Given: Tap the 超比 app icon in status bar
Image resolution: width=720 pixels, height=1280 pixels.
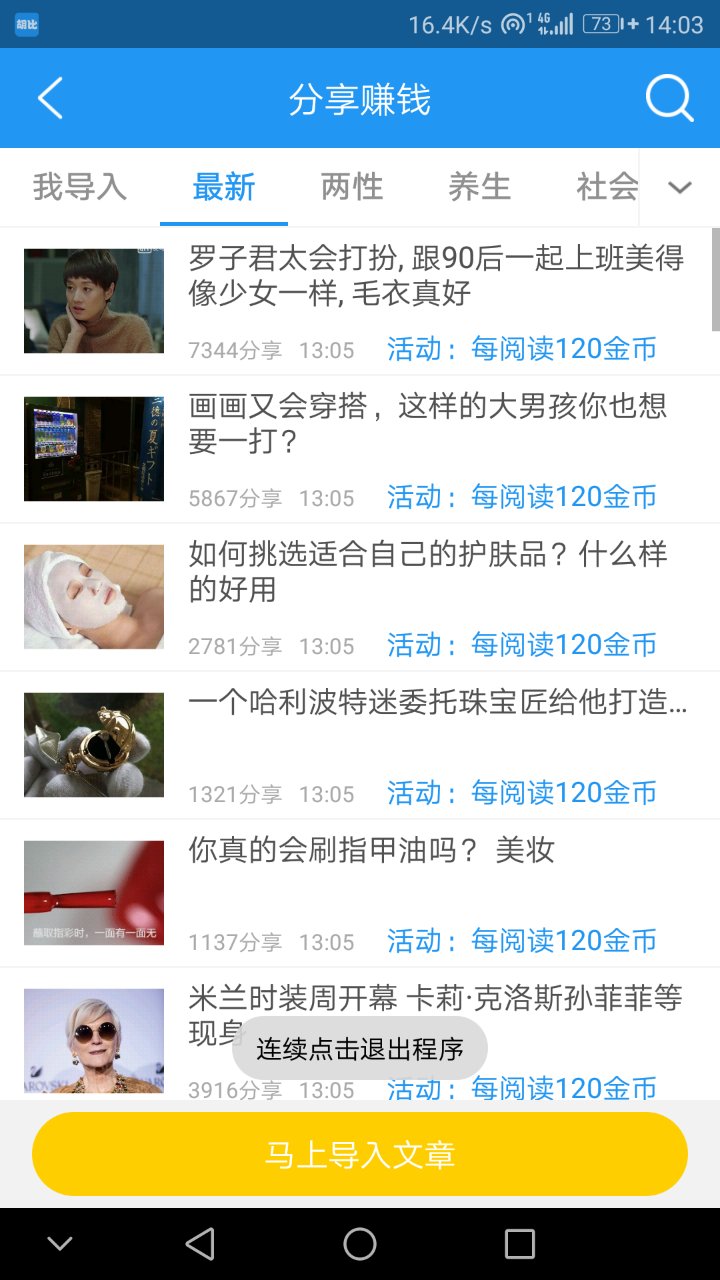Looking at the screenshot, I should click(25, 24).
